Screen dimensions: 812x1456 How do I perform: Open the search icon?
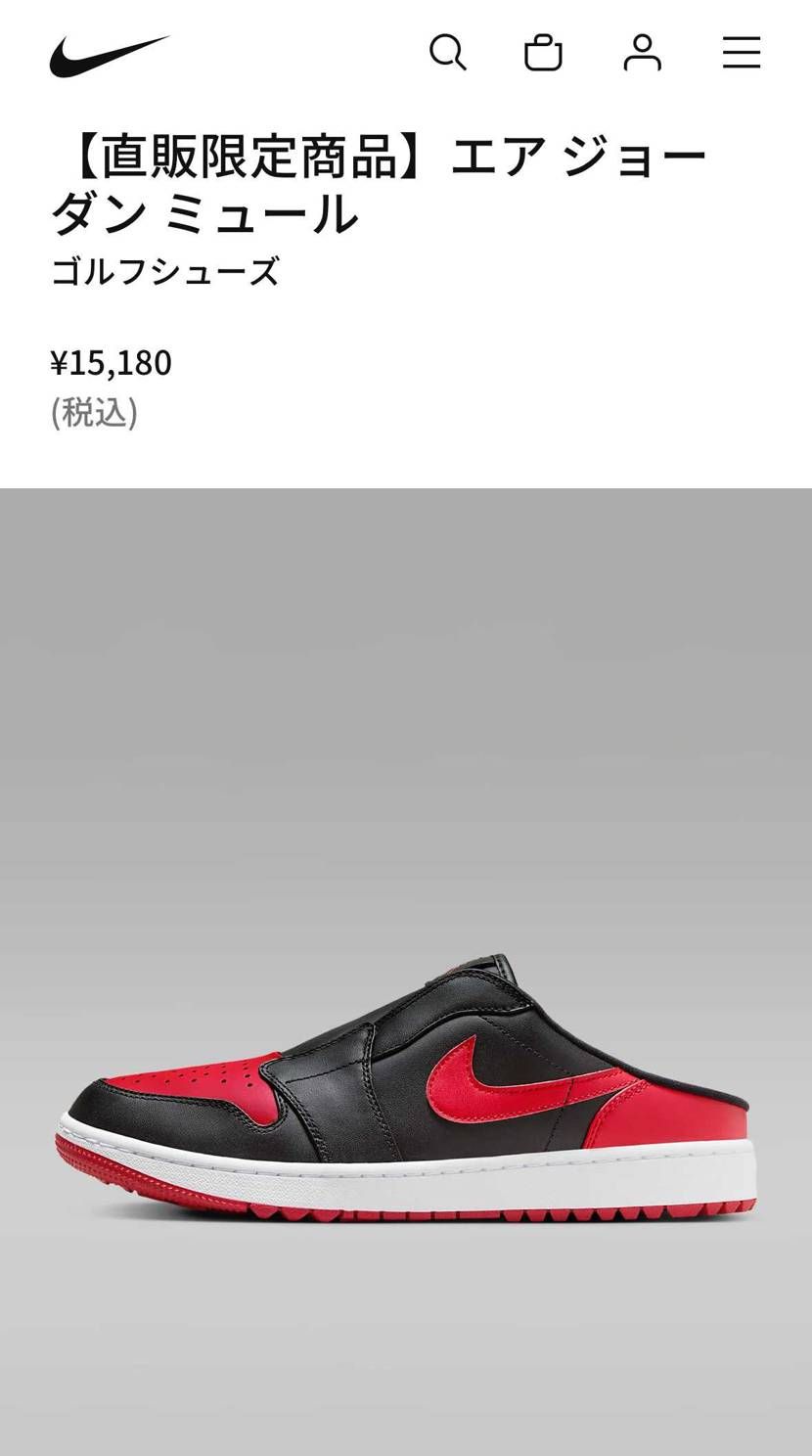(447, 52)
